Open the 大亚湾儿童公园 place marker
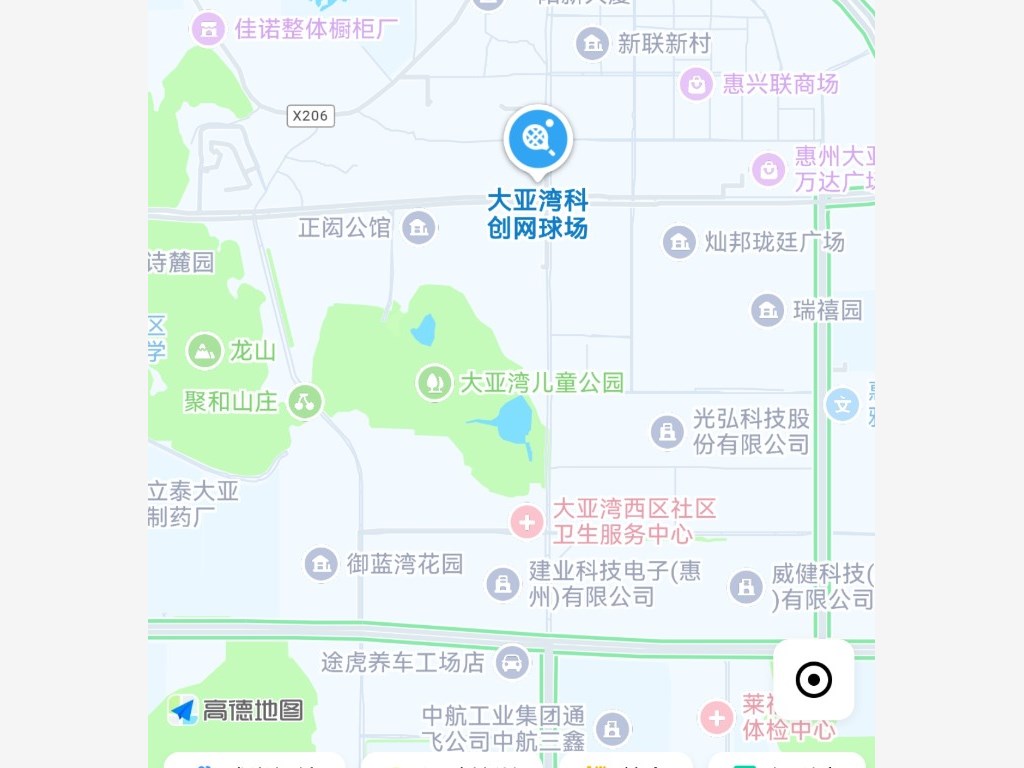The width and height of the screenshot is (1024, 768). [x=434, y=382]
